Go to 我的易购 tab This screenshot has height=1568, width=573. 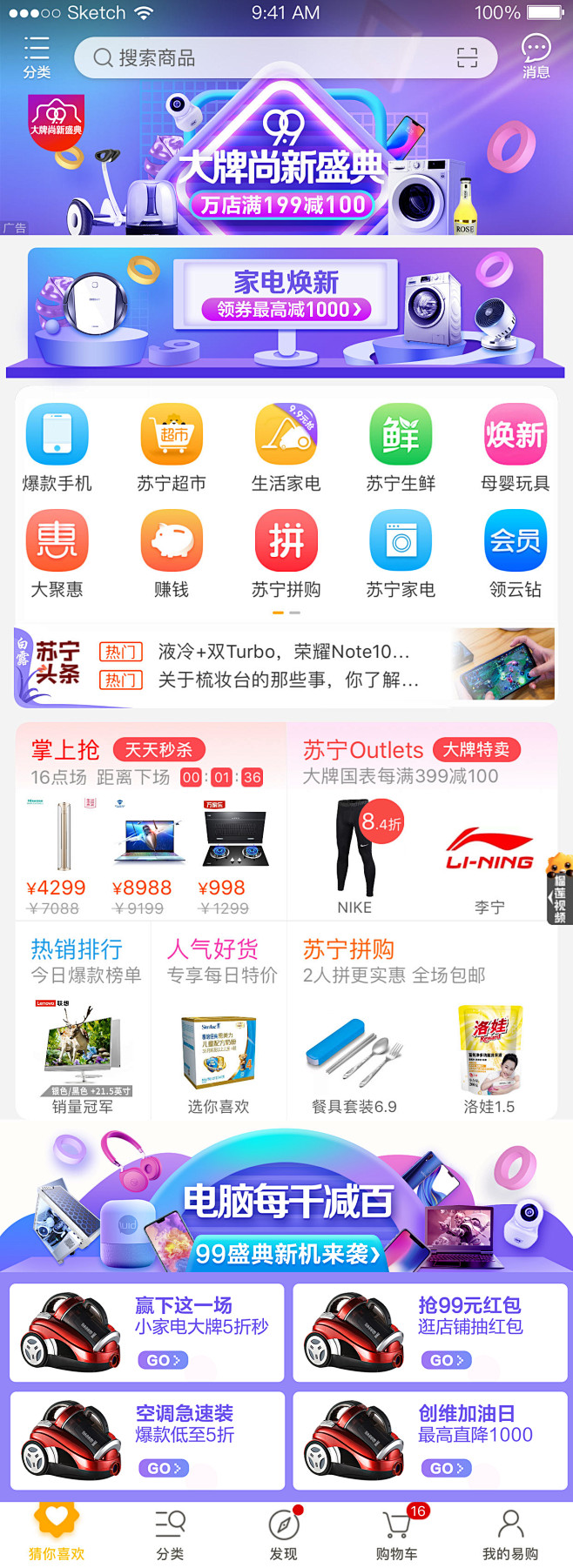[x=510, y=1533]
